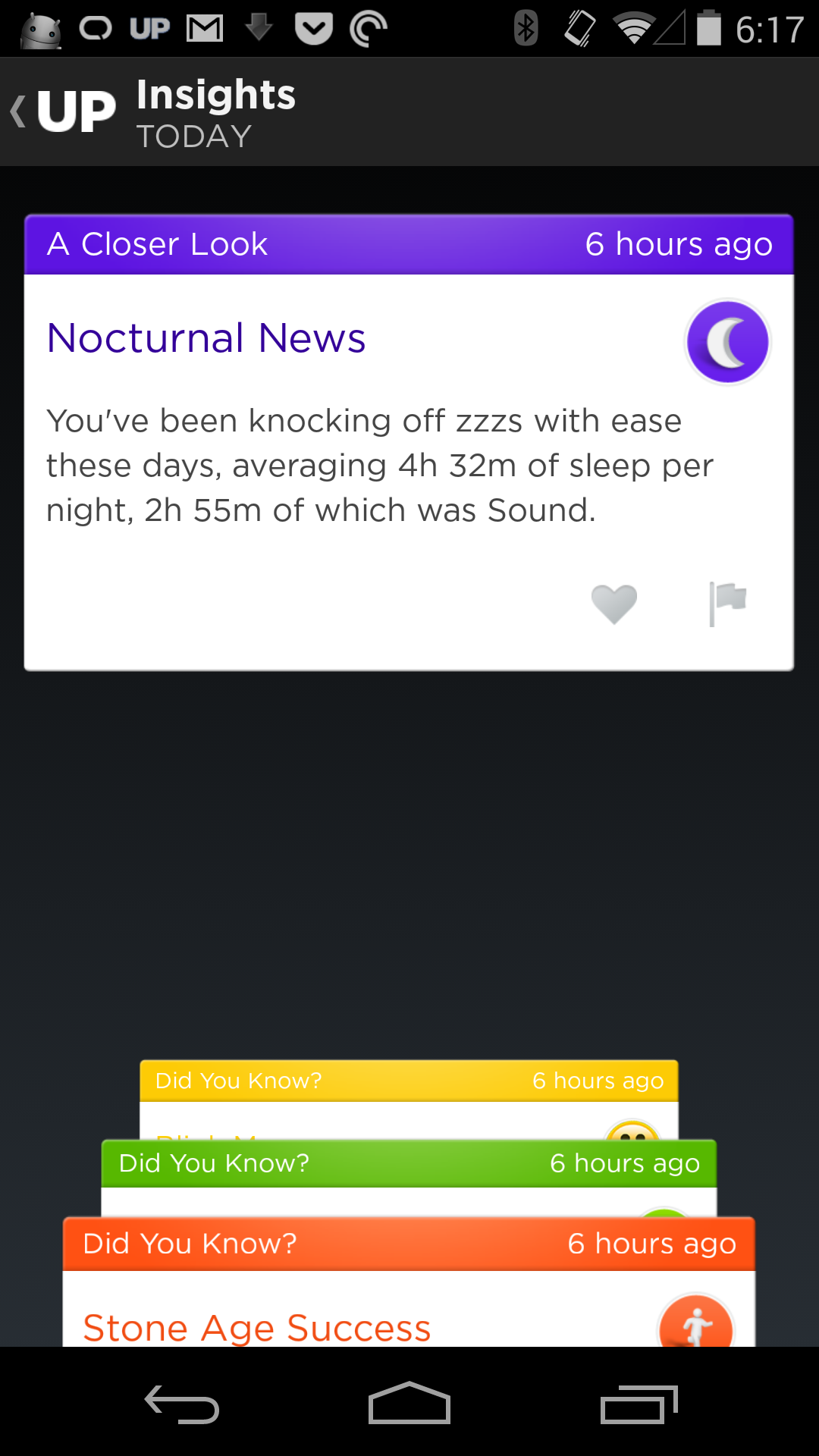Select the yellow Did You Know card

(x=409, y=1099)
